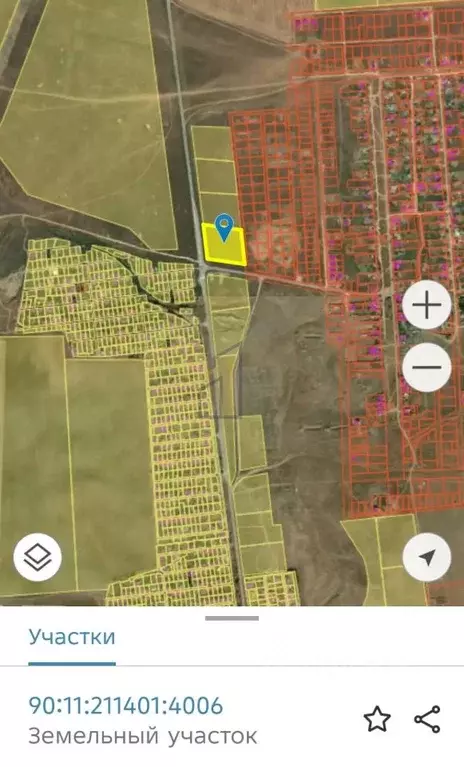Image resolution: width=464 pixels, height=767 pixels.
Task: Zoom in the map with plus button
Action: [427, 305]
